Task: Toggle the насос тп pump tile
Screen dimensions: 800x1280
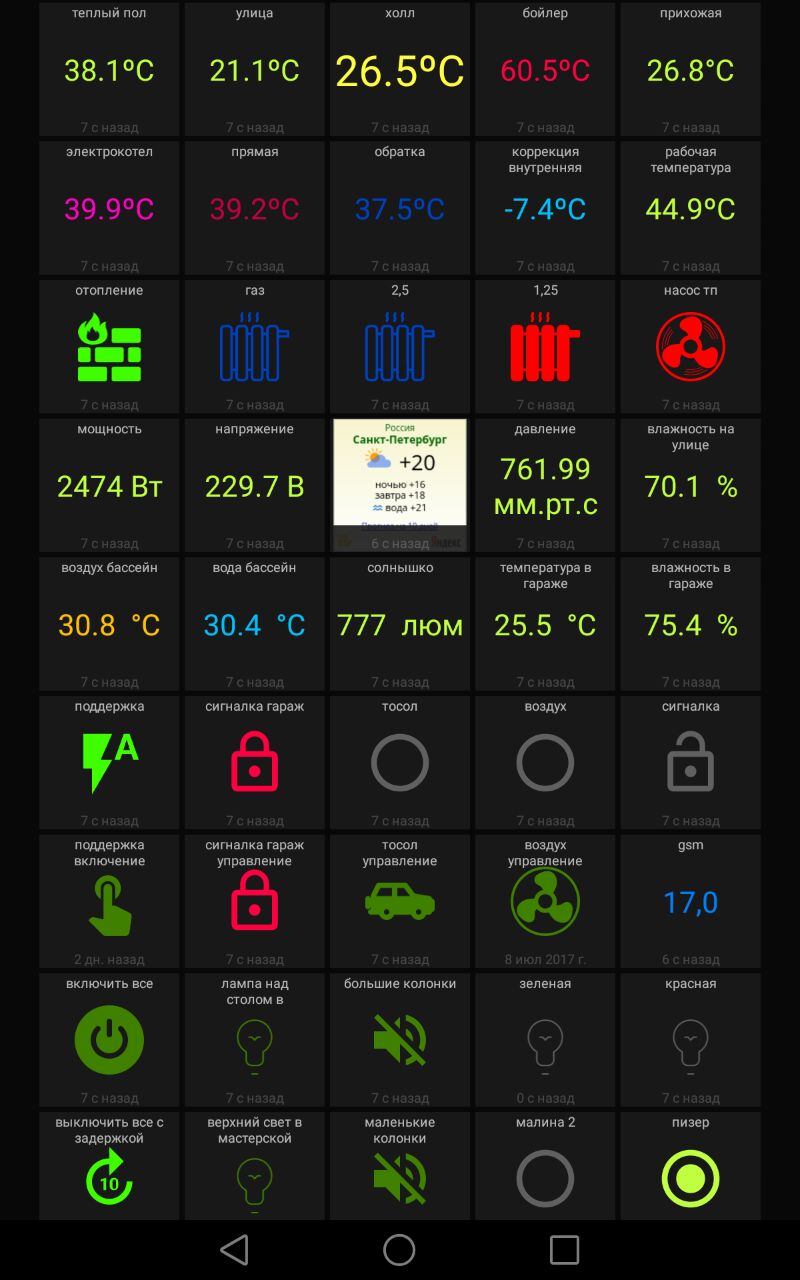Action: (x=690, y=347)
